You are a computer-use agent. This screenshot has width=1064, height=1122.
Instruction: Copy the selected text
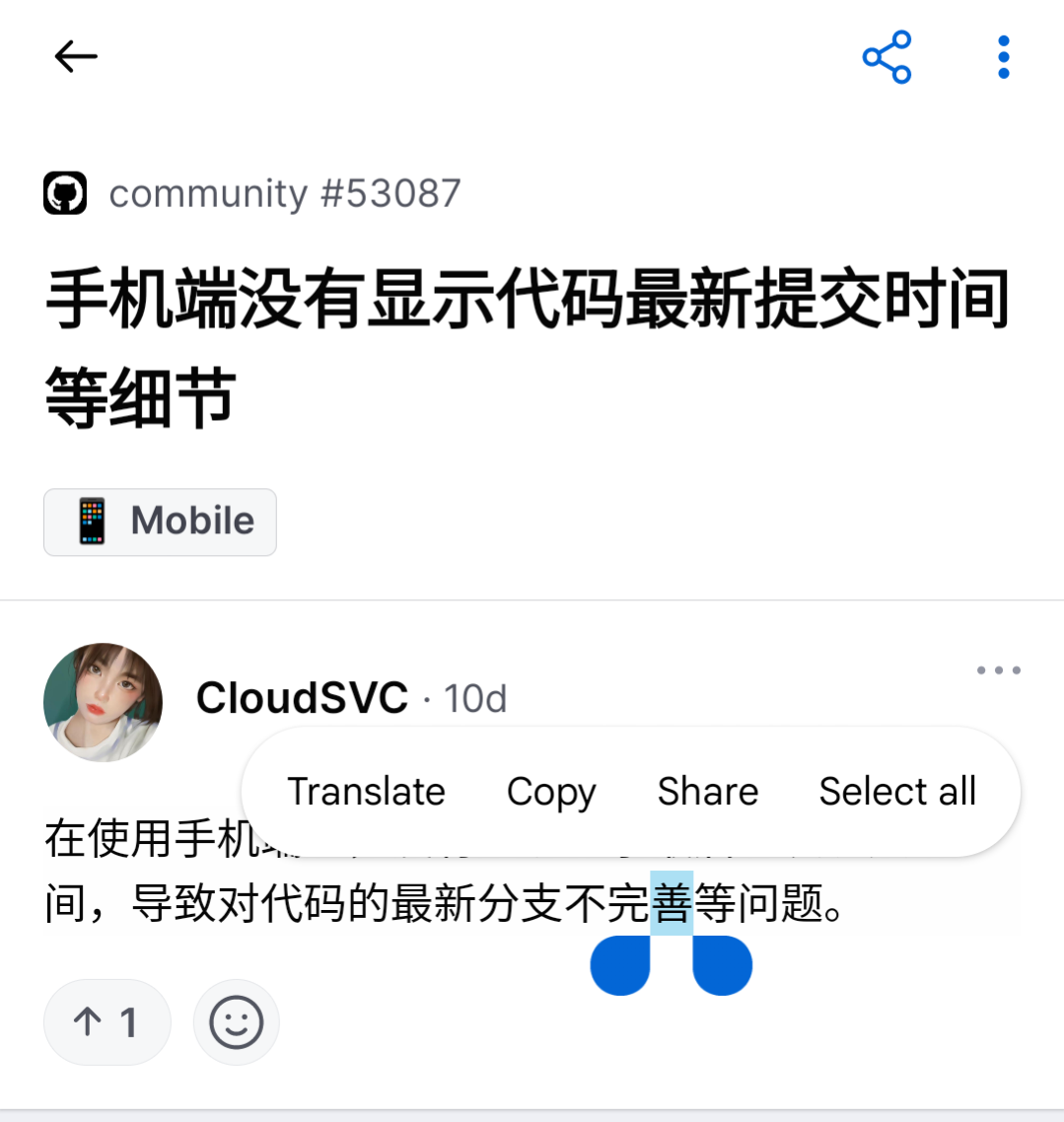click(x=551, y=792)
